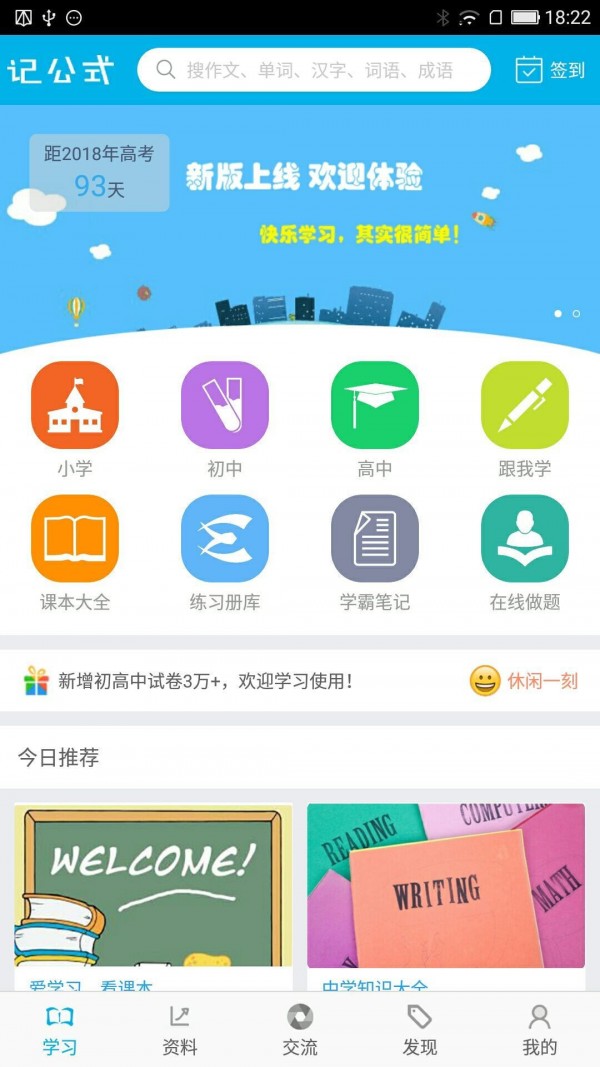Open the 中学知识大全 card
The width and height of the screenshot is (600, 1067).
(446, 886)
